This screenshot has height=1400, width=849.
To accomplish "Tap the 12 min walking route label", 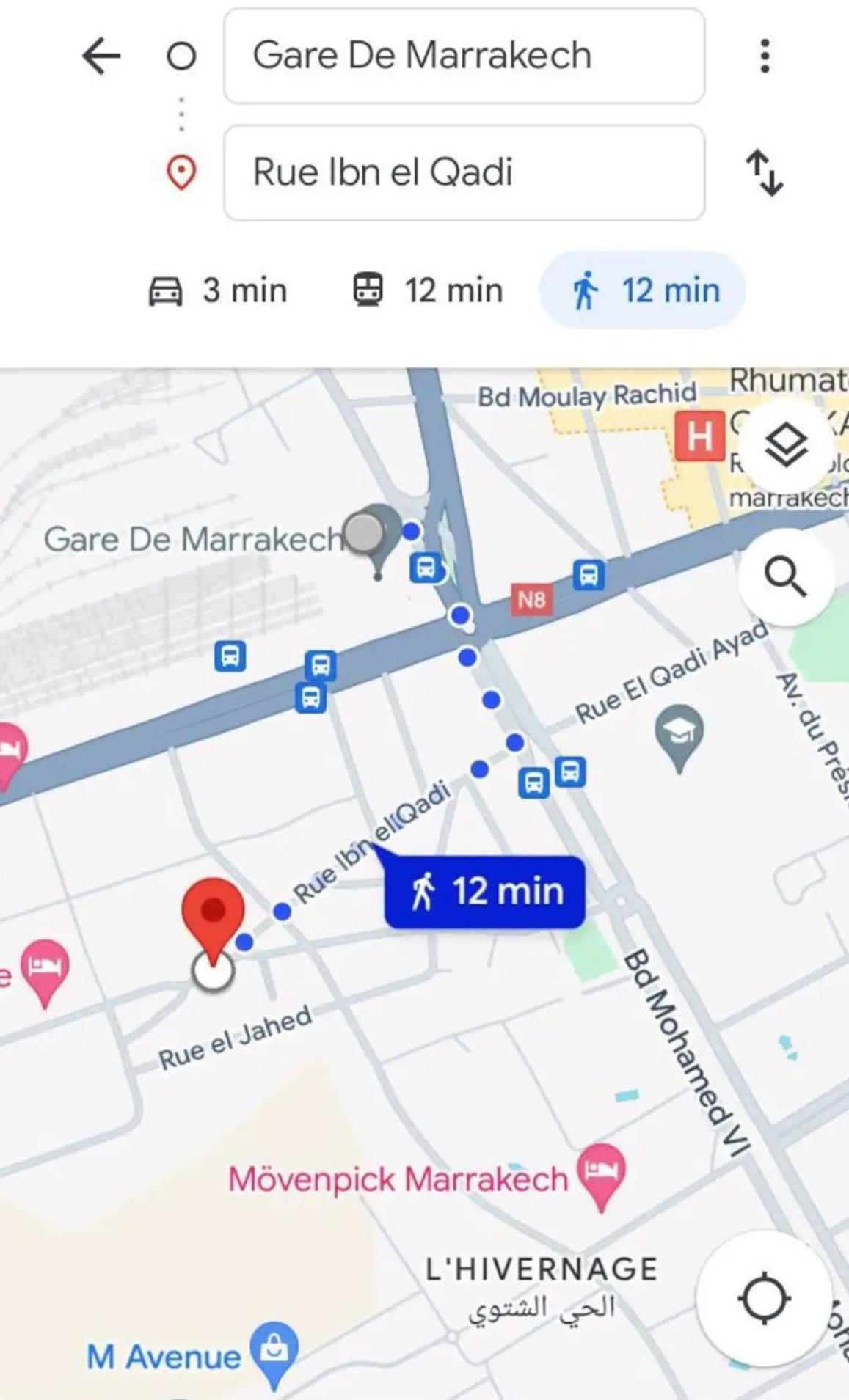I will pyautogui.click(x=485, y=892).
